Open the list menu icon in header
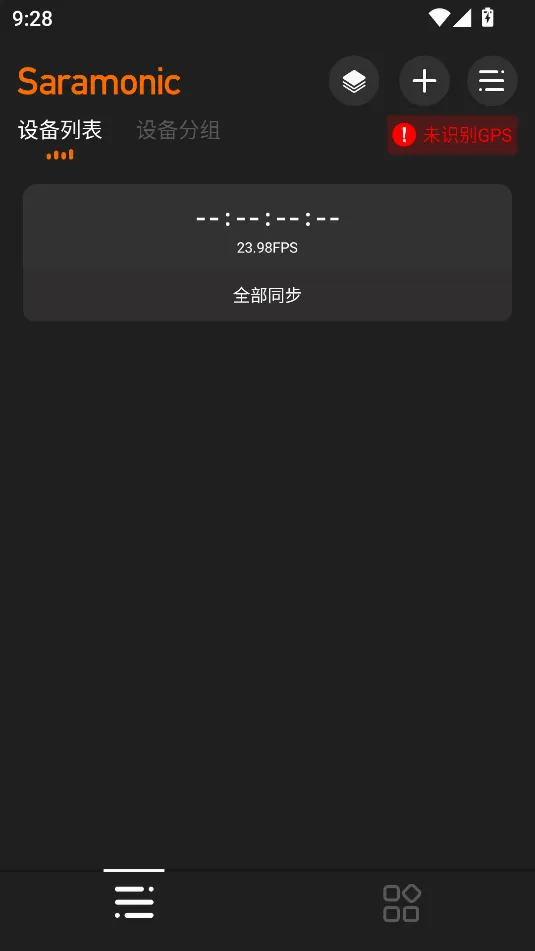 (x=492, y=81)
